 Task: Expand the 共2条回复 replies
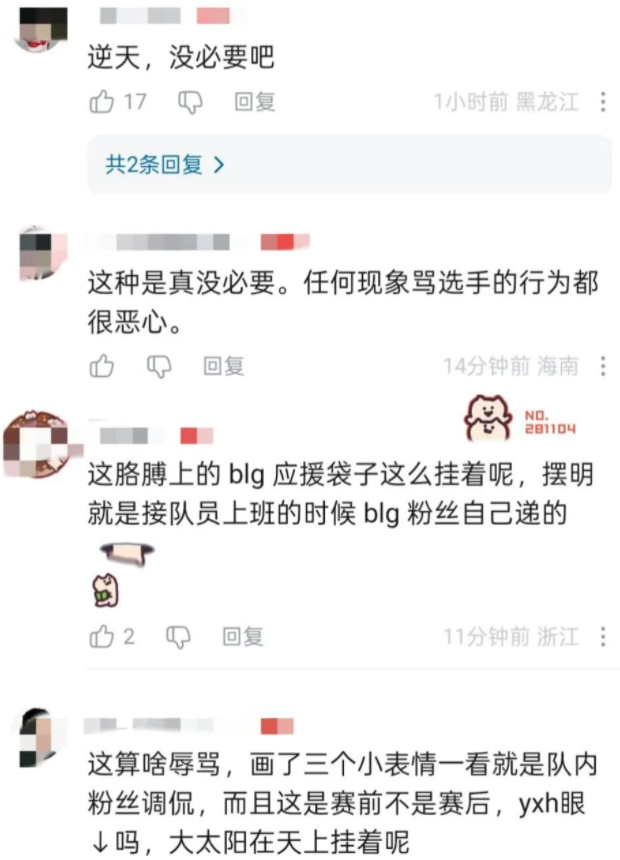point(165,164)
